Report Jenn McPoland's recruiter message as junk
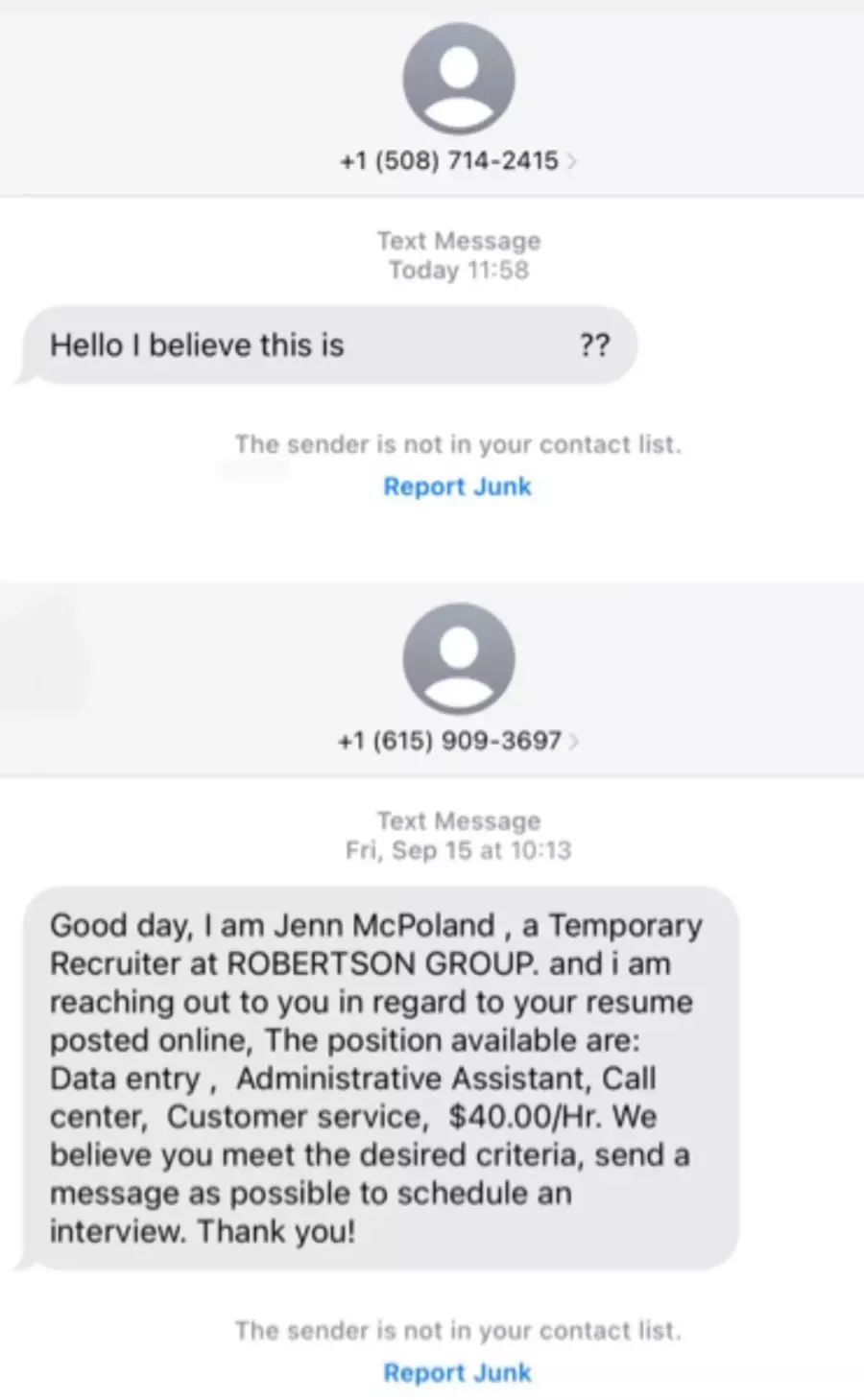The image size is (864, 1400). pyautogui.click(x=457, y=1373)
